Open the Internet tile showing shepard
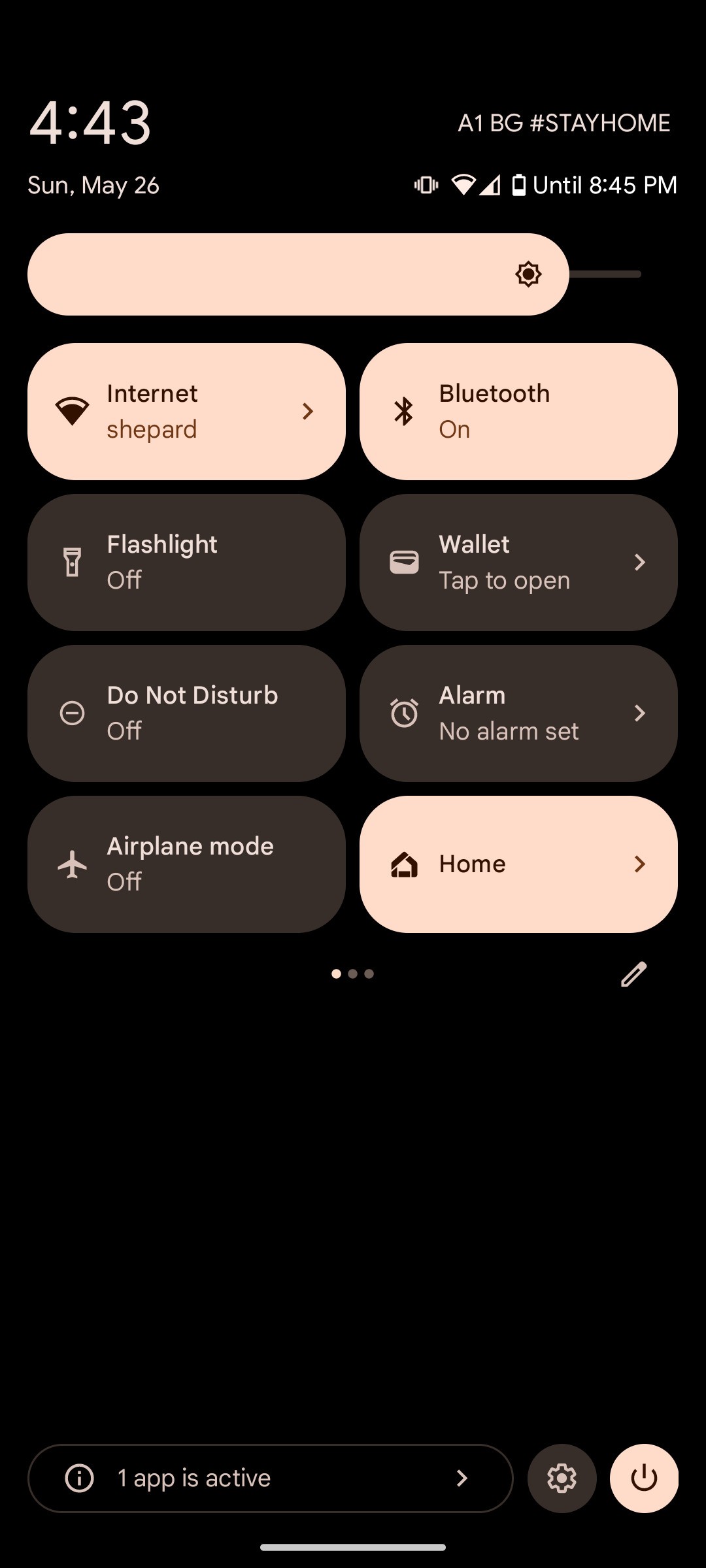This screenshot has width=706, height=1568. [186, 412]
